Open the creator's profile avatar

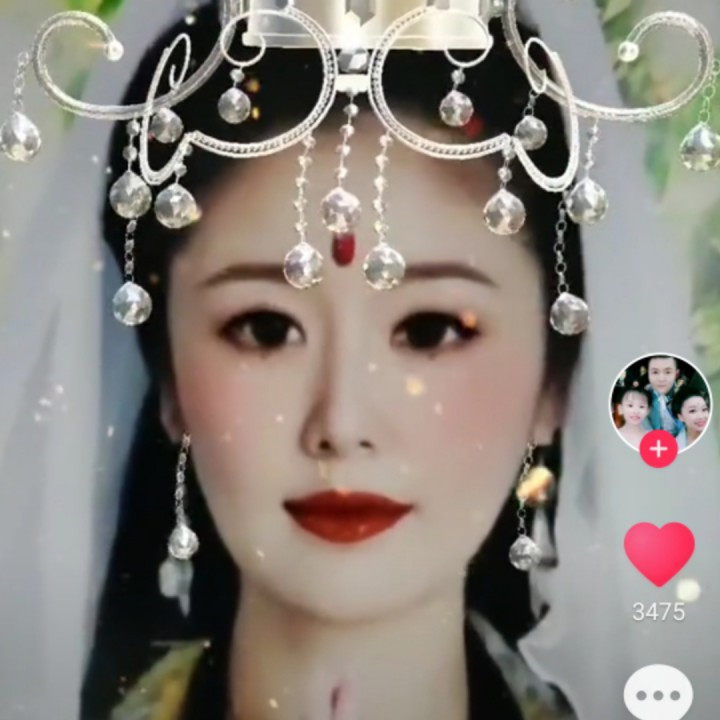point(660,404)
